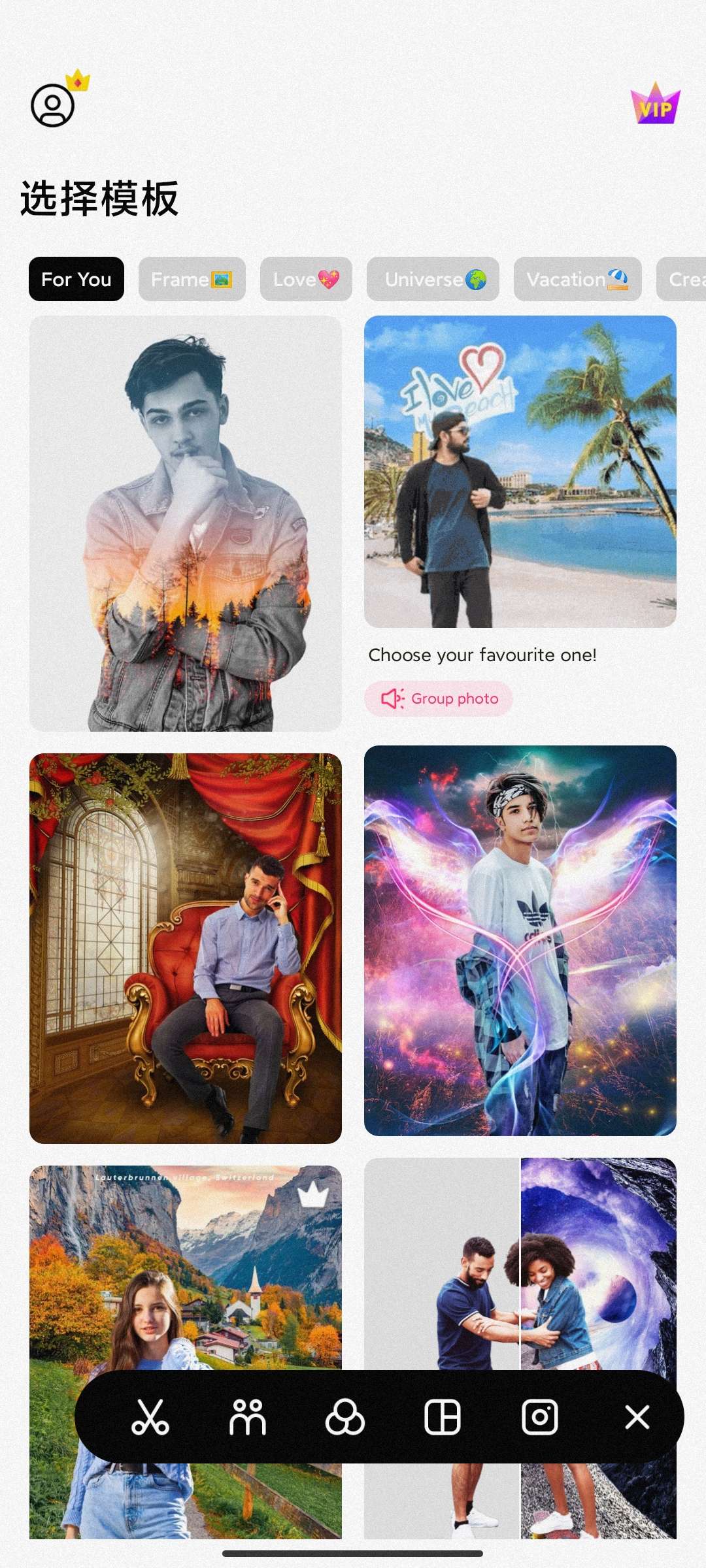Switch to the Vacation category
The image size is (706, 1568).
(577, 280)
